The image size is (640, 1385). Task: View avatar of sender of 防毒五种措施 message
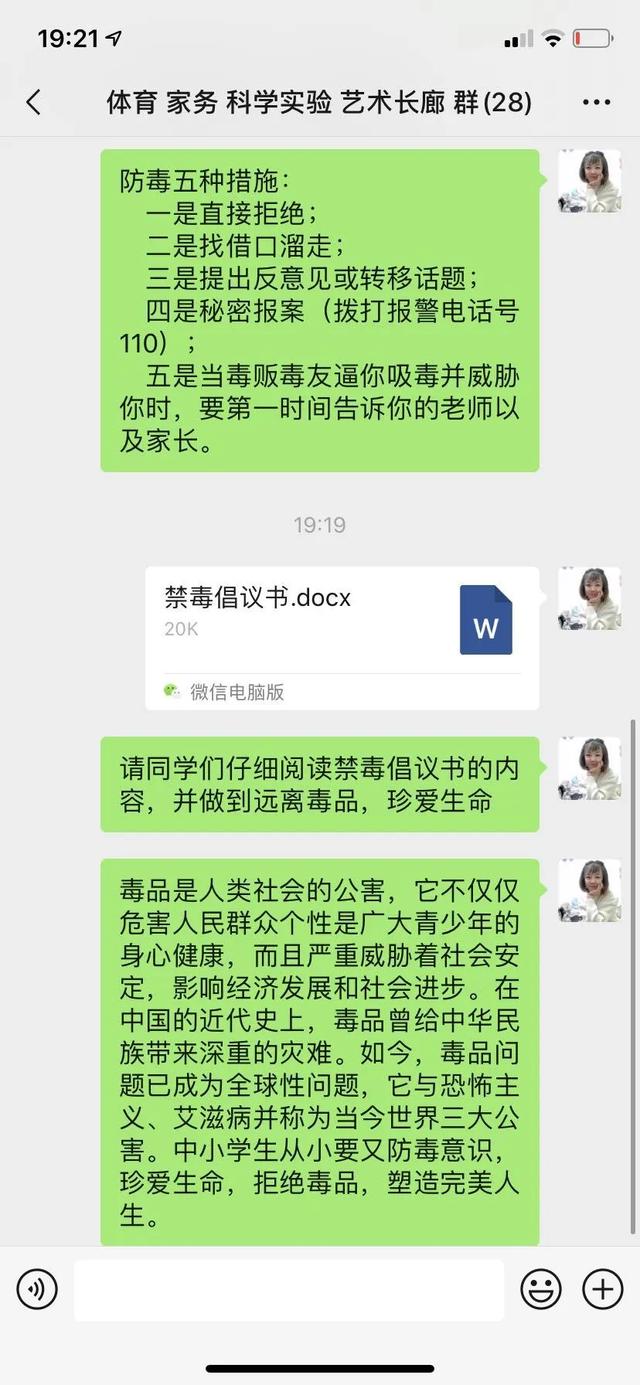click(589, 181)
